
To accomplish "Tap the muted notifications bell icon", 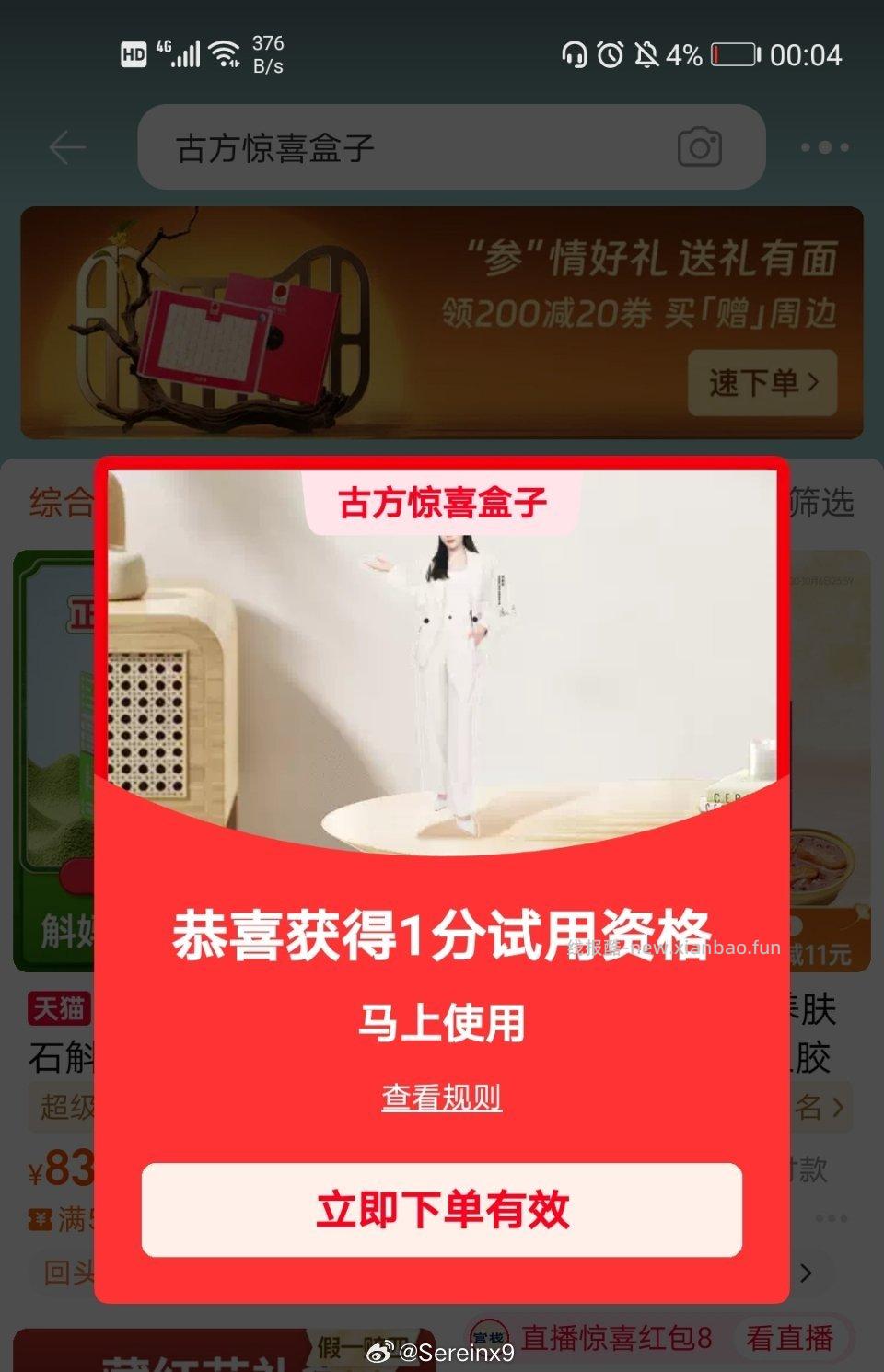I will point(648,55).
